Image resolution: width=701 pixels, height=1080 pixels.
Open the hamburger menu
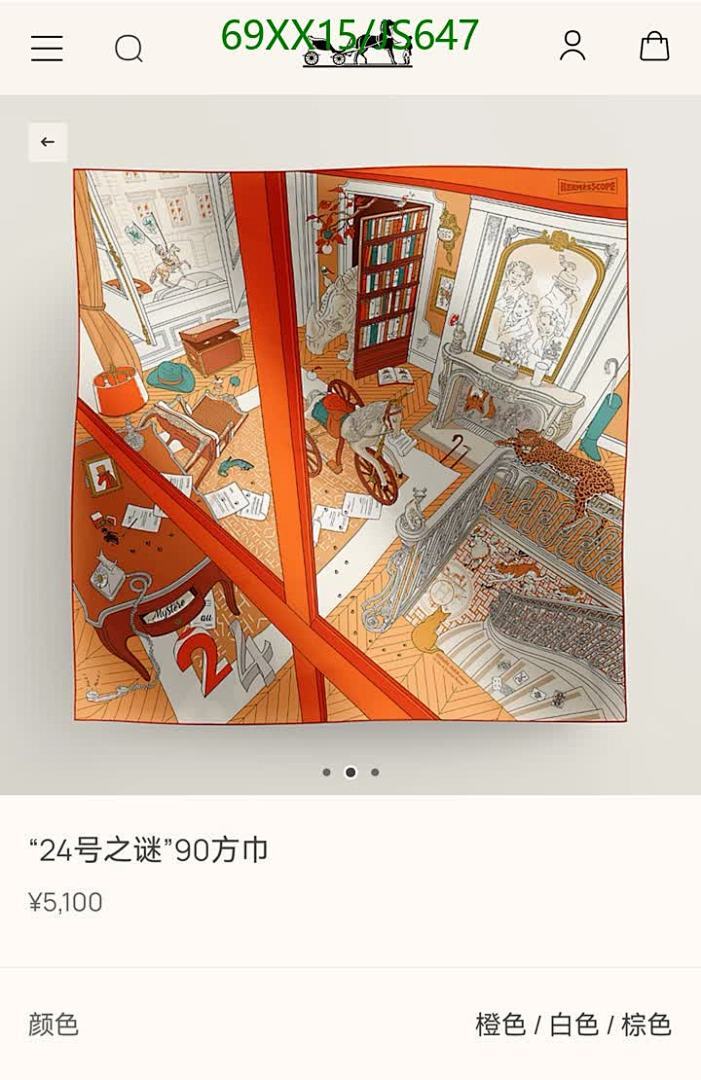[47, 48]
